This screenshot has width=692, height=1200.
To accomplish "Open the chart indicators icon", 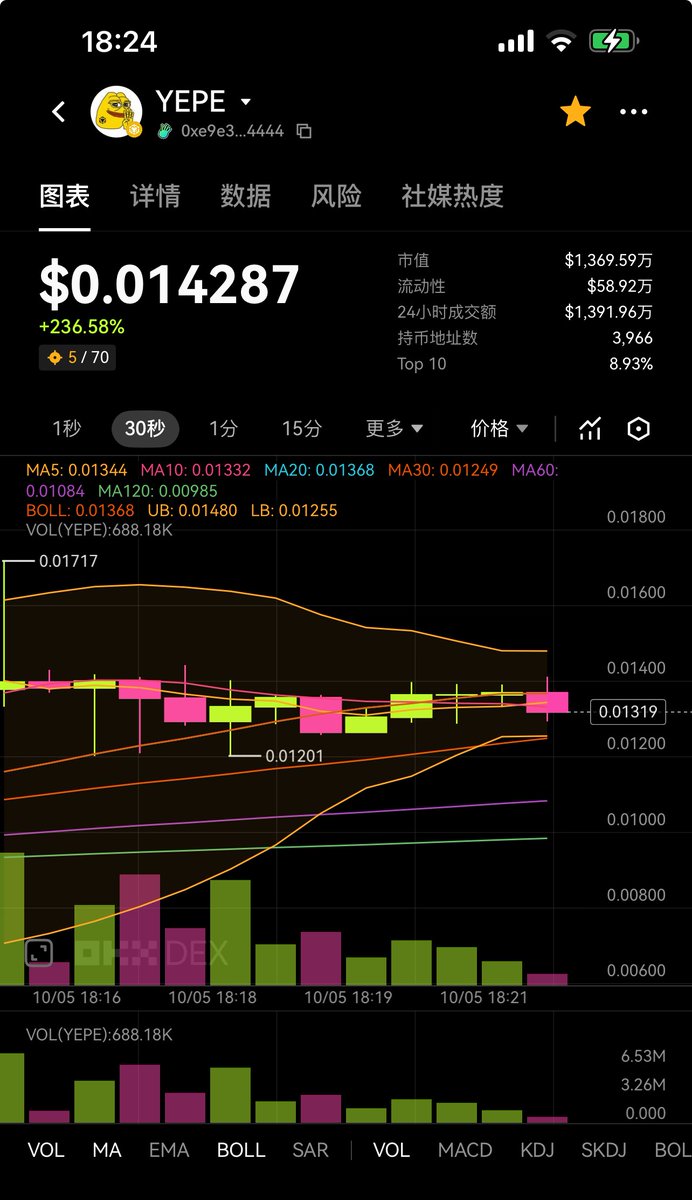I will pos(591,429).
